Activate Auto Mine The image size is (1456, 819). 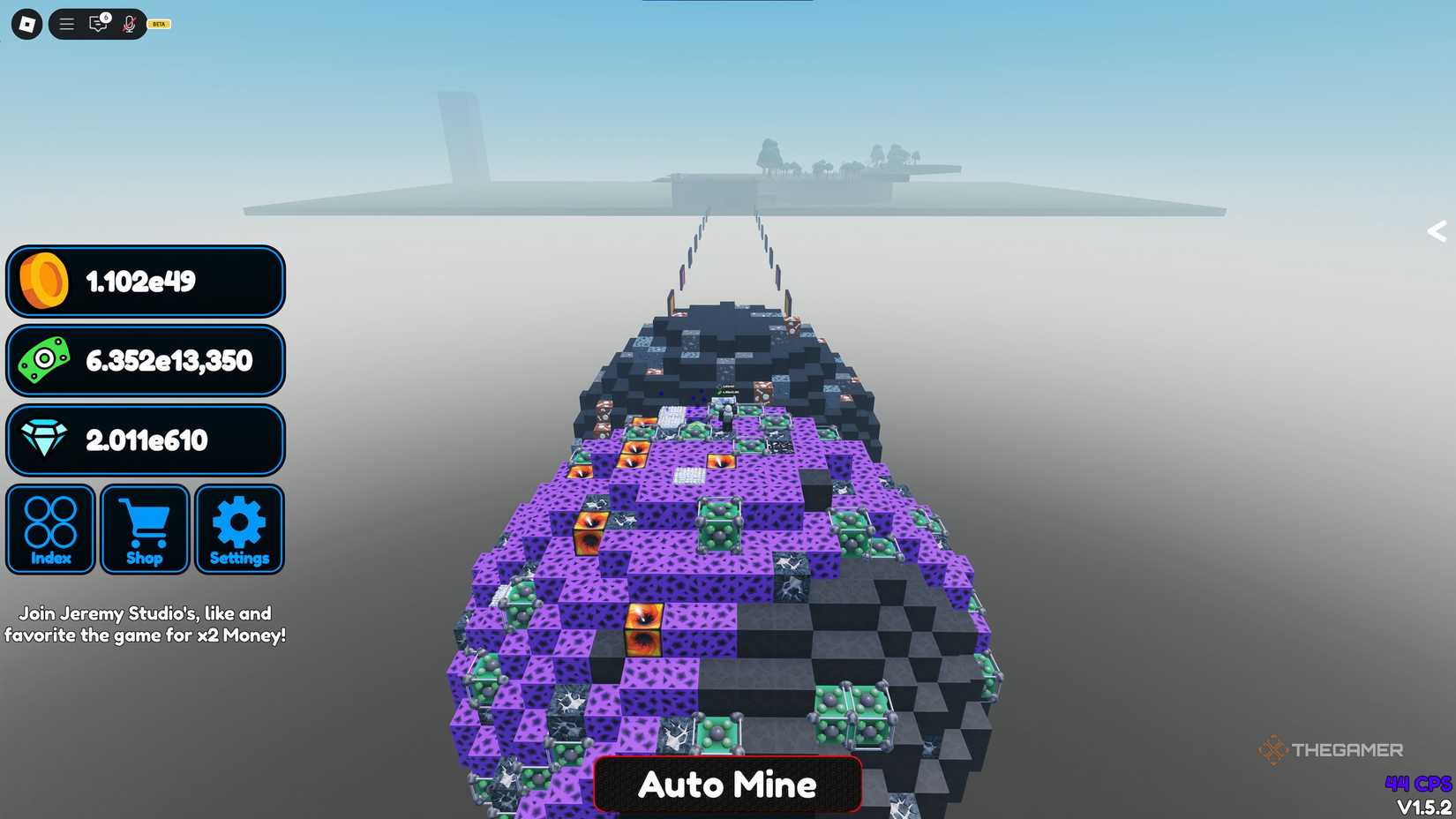click(x=727, y=784)
